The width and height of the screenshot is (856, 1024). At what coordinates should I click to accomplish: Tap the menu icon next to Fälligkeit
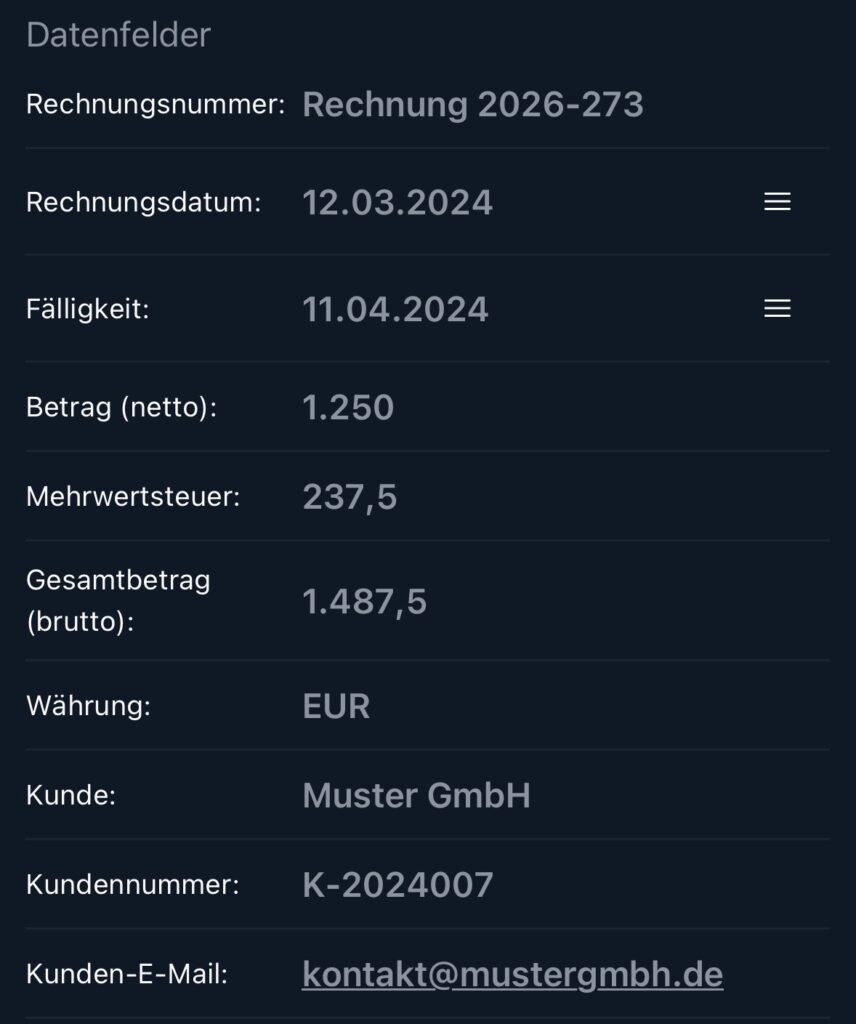pos(777,309)
